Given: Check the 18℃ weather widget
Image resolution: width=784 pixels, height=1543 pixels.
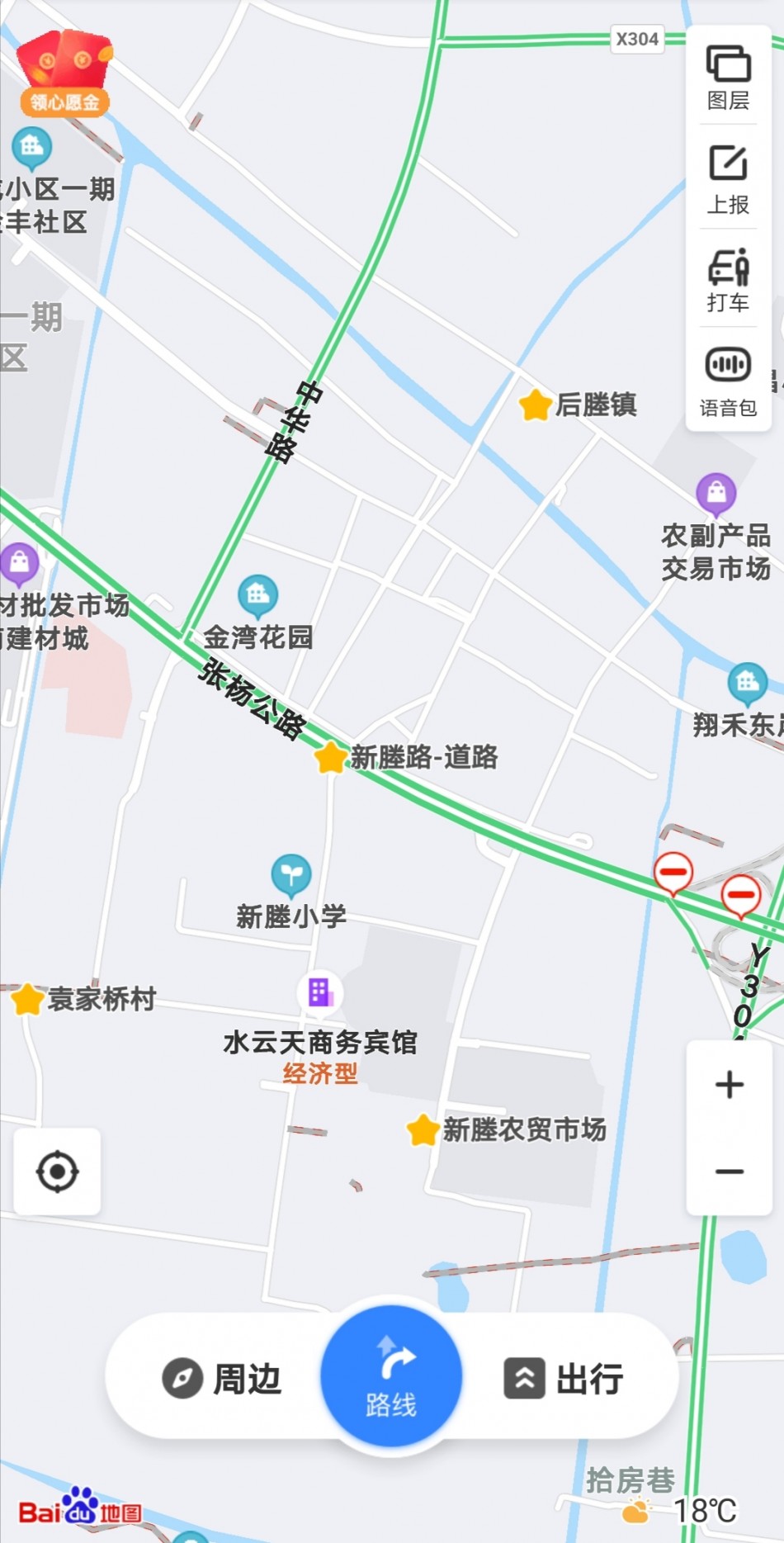Looking at the screenshot, I should tap(678, 1511).
